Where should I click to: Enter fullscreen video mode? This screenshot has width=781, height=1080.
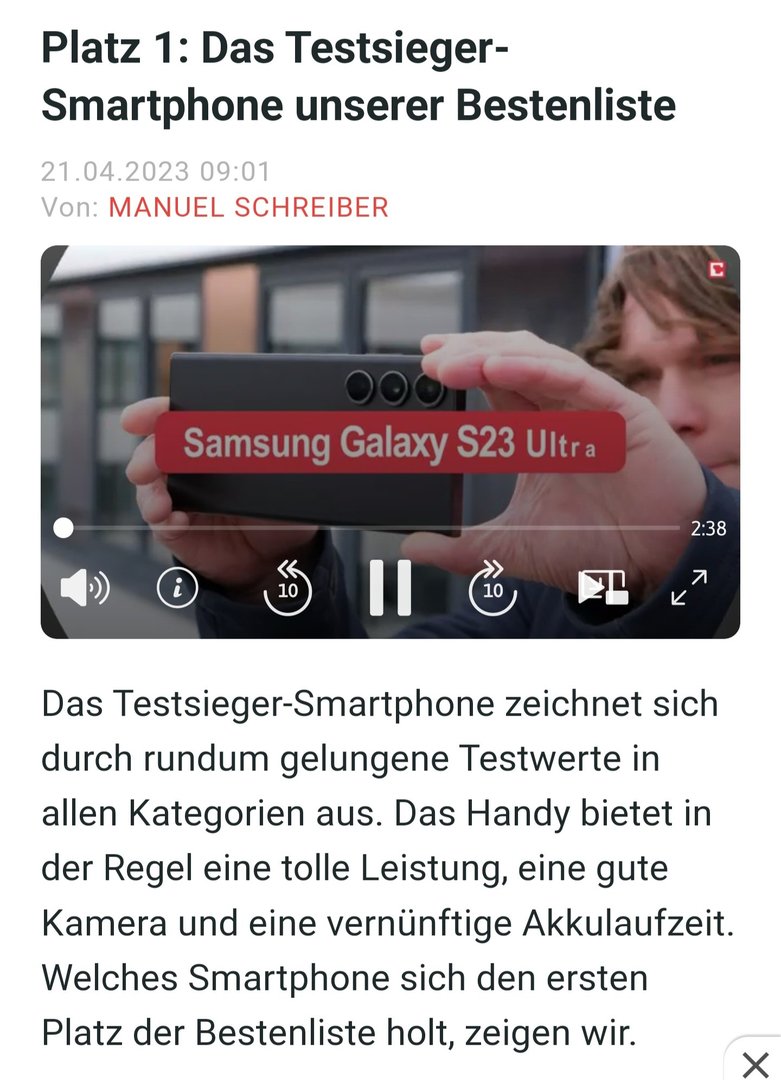click(689, 588)
